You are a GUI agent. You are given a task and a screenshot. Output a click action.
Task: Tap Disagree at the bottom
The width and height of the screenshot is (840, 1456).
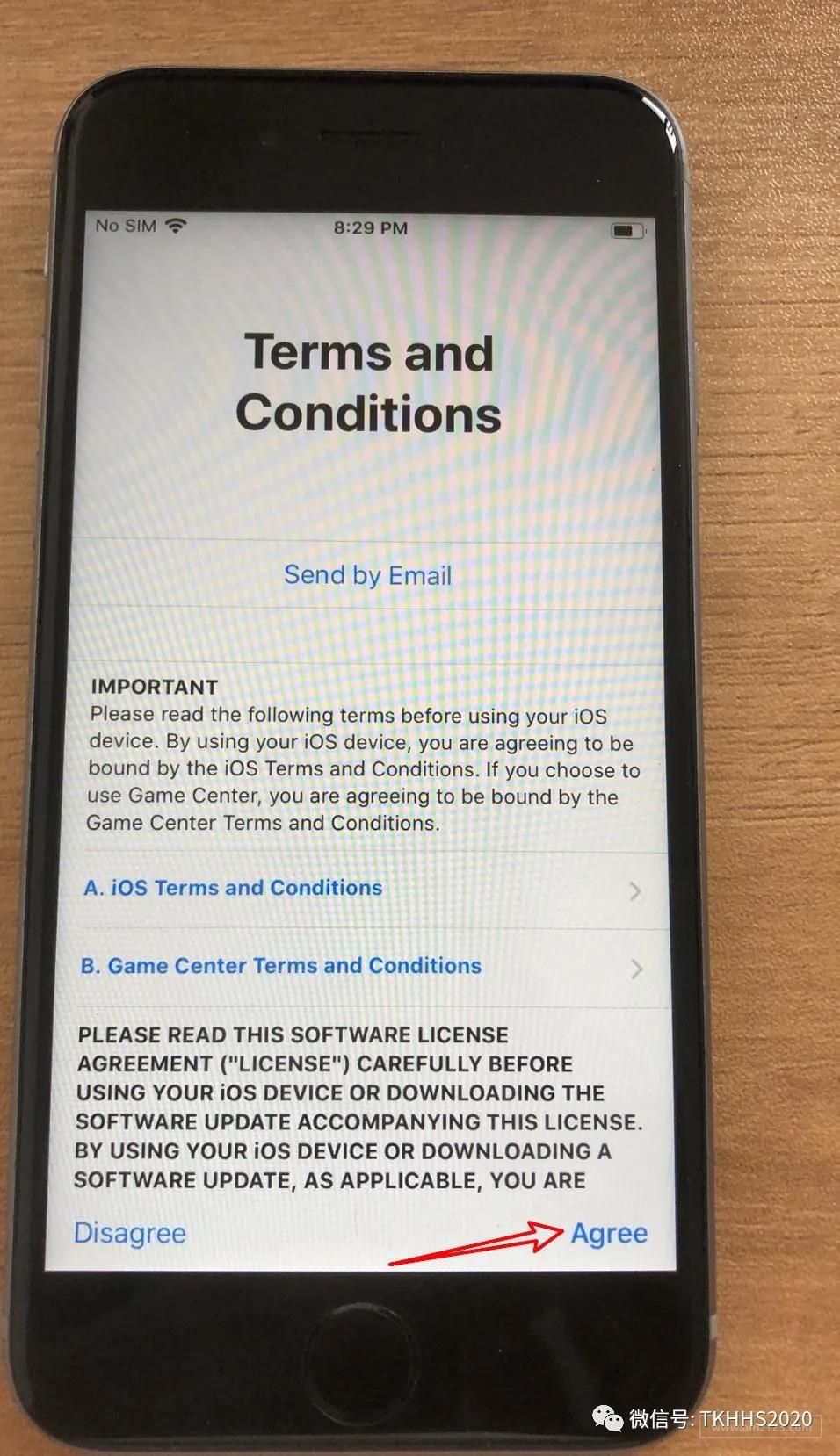tap(130, 1233)
